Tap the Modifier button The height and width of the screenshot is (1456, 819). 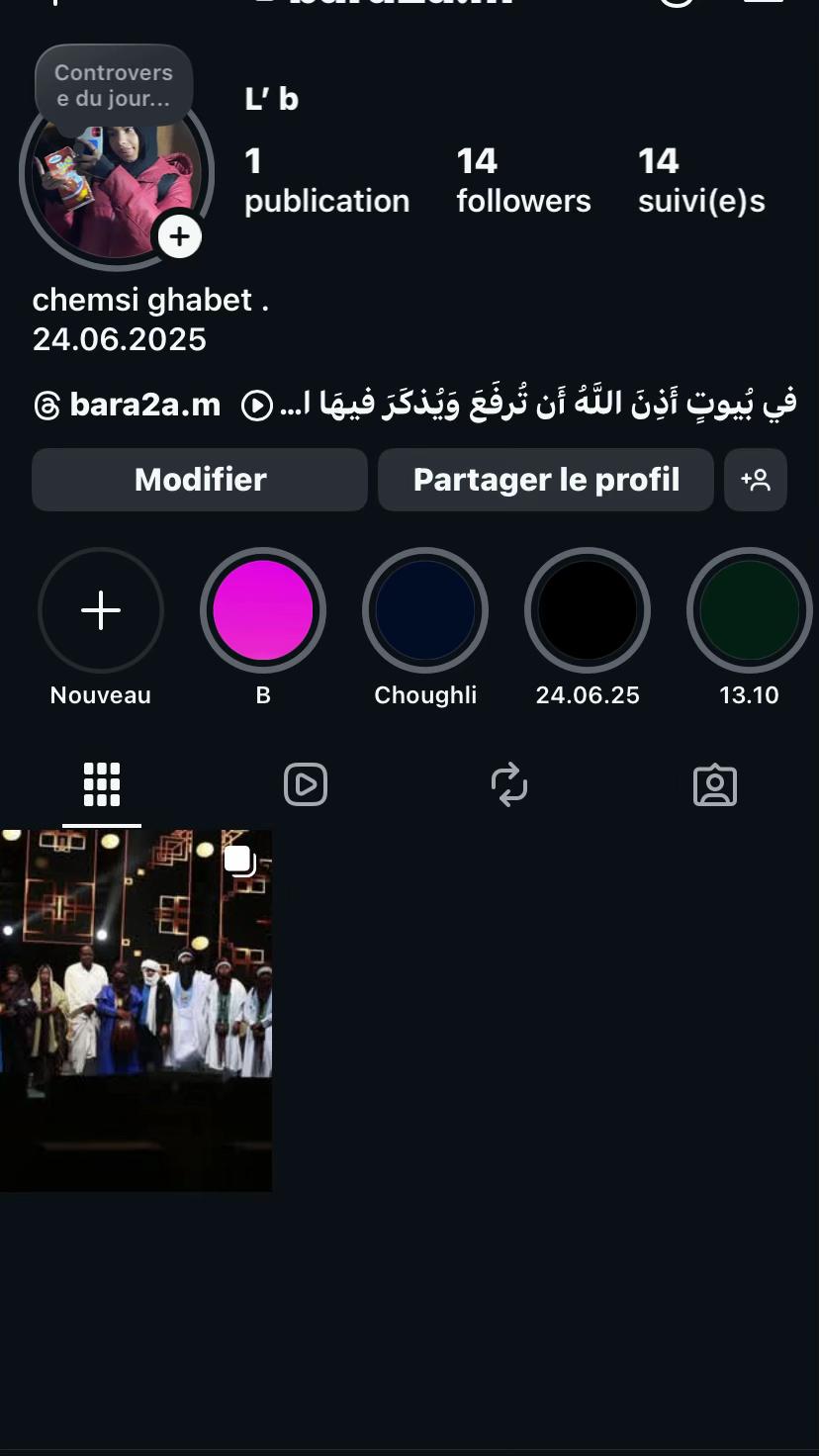(x=200, y=480)
